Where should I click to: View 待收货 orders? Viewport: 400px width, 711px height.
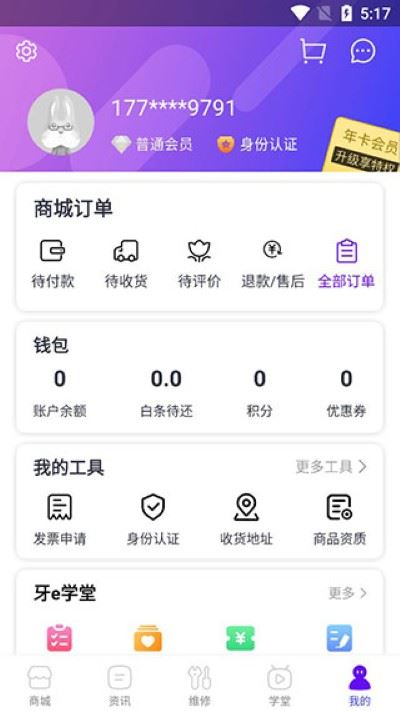click(126, 263)
